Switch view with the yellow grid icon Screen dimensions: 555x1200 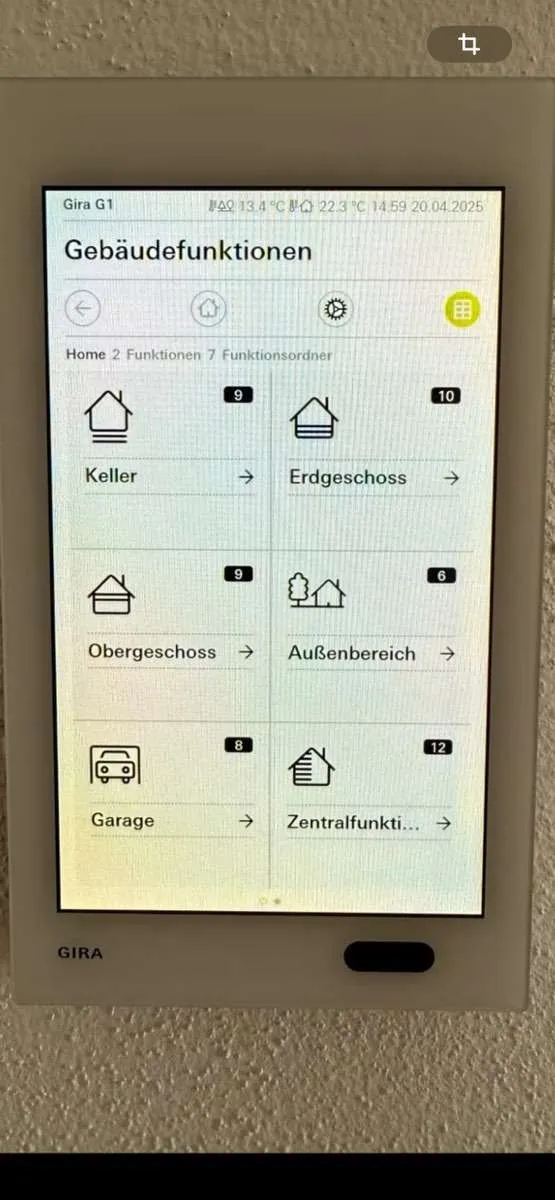click(x=461, y=311)
